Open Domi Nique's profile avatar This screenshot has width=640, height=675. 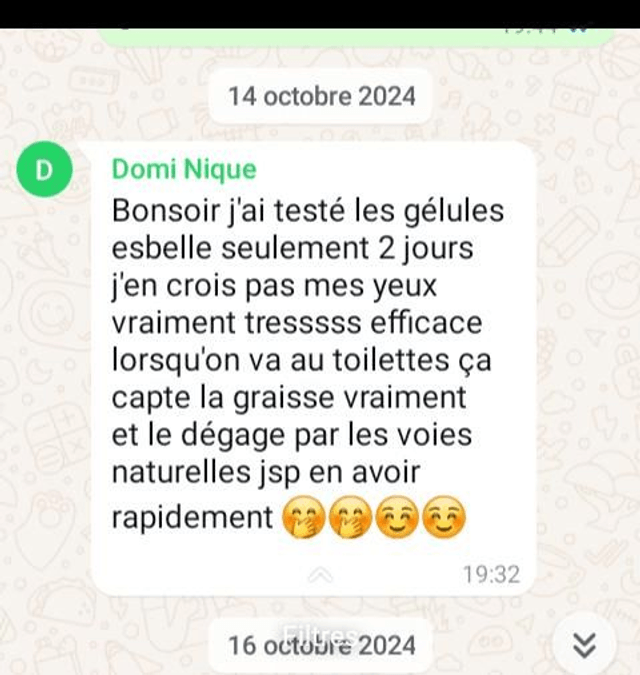pos(44,170)
